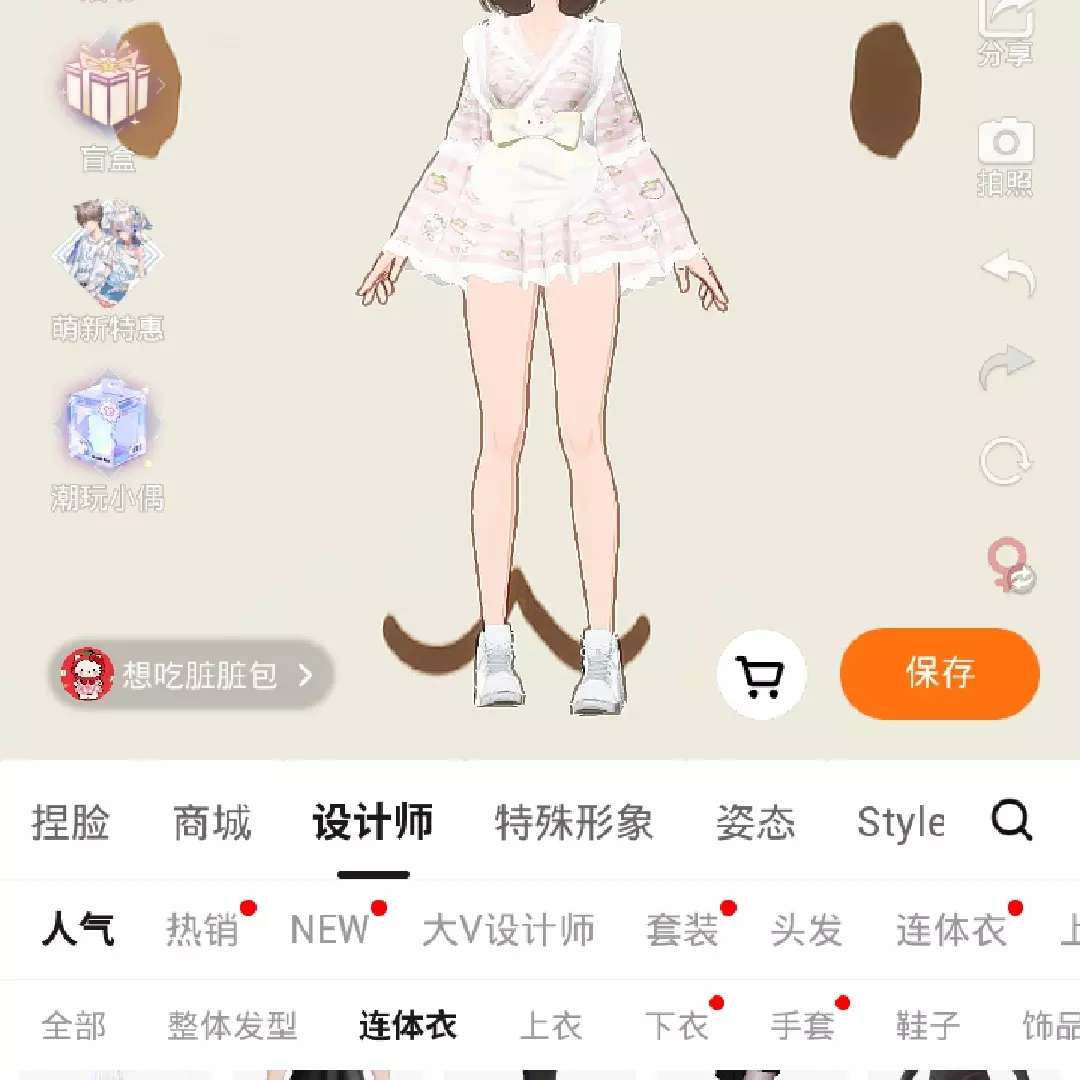Switch avatar gender

(x=1010, y=564)
